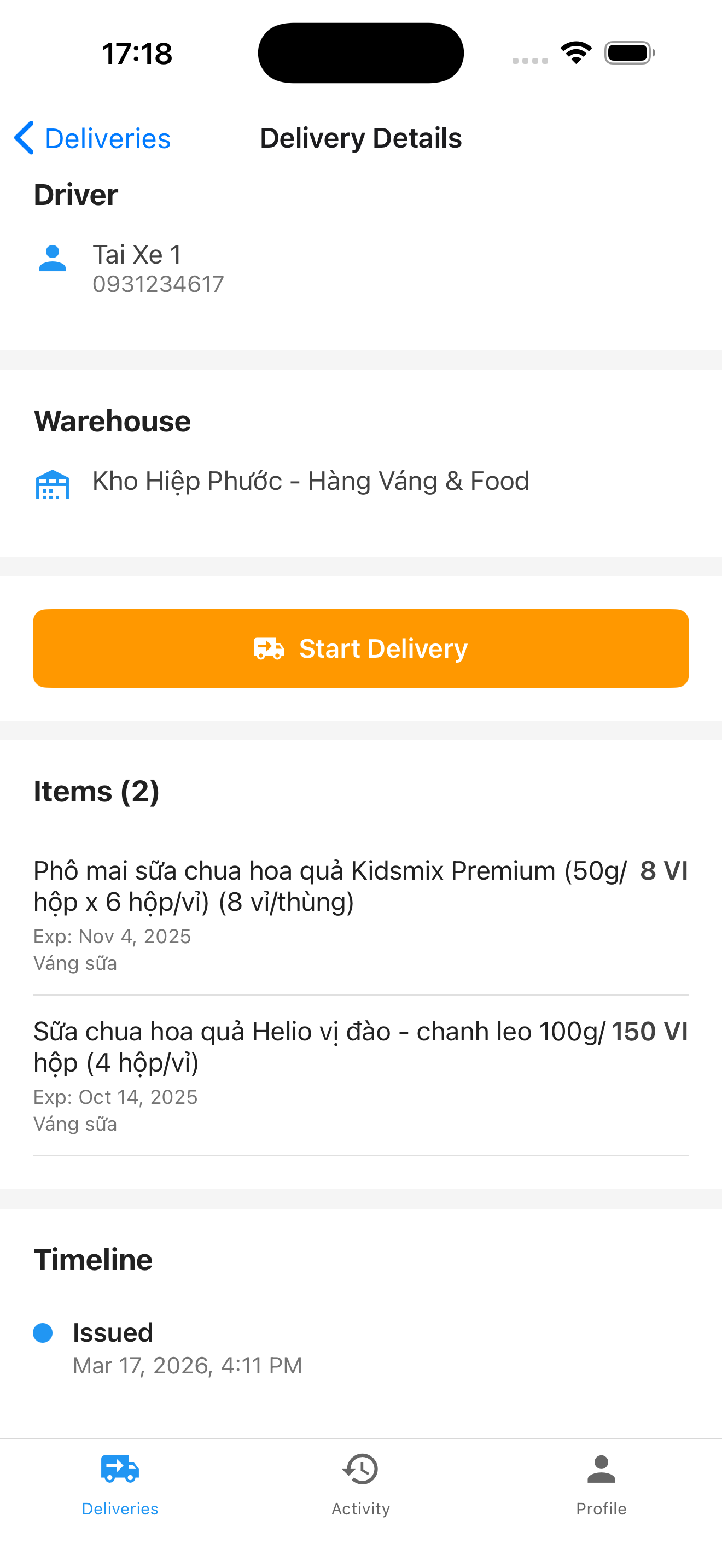Image resolution: width=722 pixels, height=1568 pixels.
Task: Click the driver phone number 0931234617
Action: [159, 283]
